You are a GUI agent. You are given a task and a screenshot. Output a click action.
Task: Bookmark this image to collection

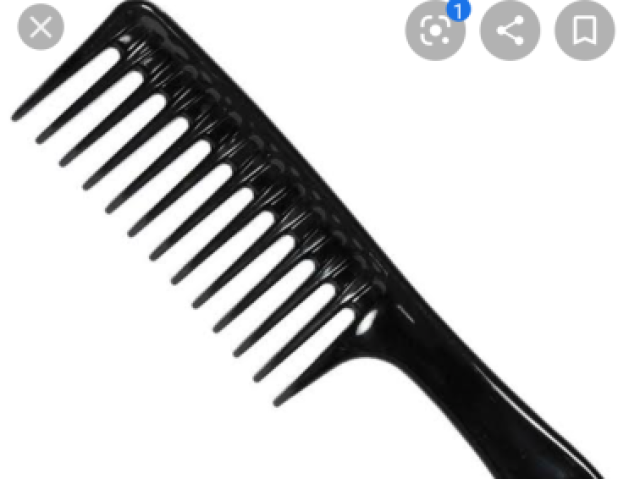click(x=584, y=31)
